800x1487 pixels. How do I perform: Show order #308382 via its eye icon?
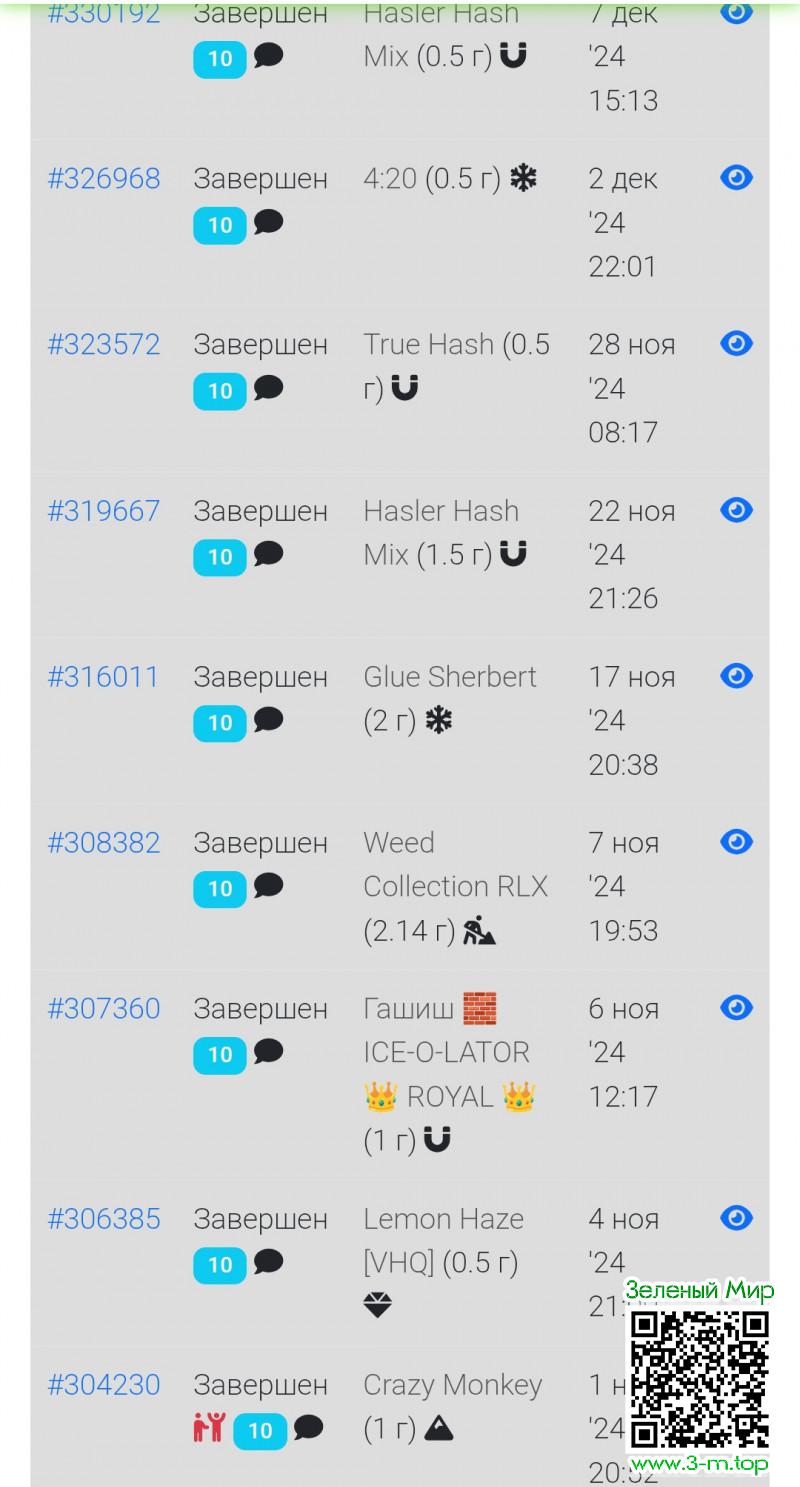(736, 842)
